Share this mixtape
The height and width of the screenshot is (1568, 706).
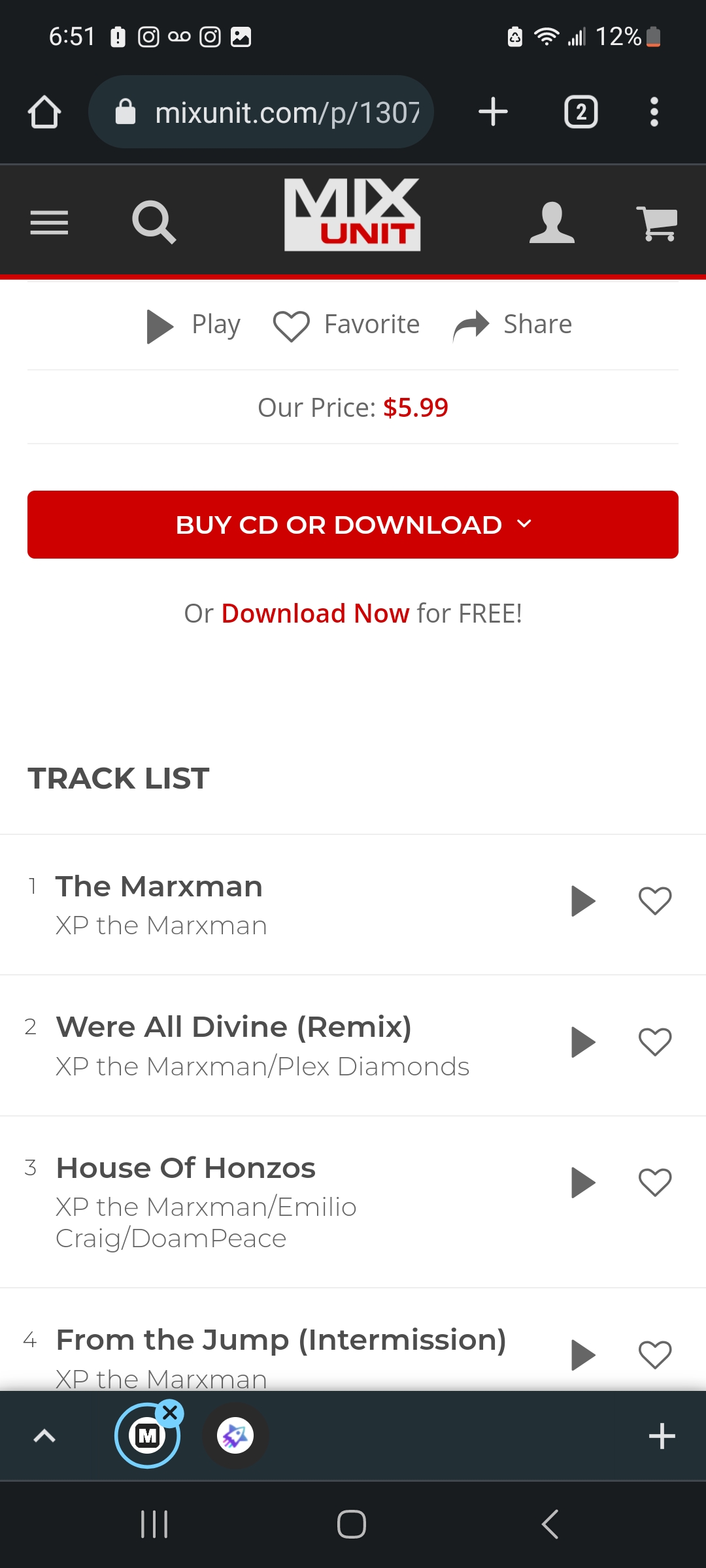(x=512, y=324)
